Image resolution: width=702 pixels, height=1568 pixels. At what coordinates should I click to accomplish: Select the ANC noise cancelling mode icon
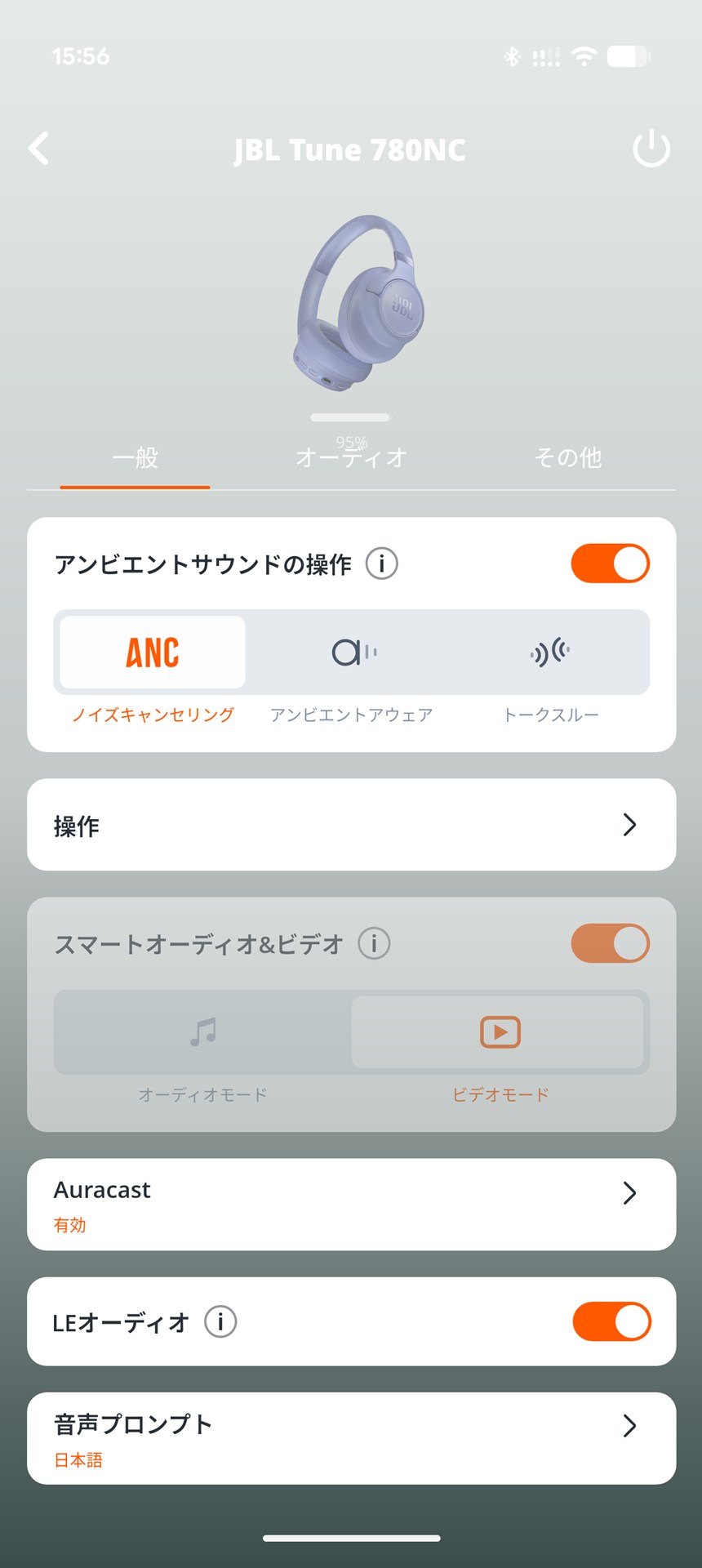[x=150, y=652]
